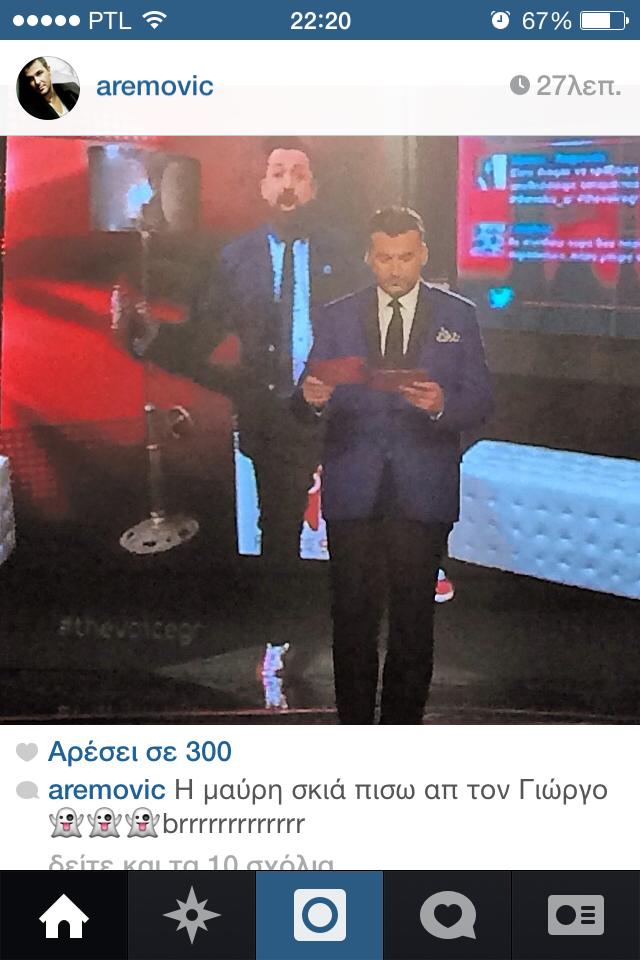Switch to the Activity tab
This screenshot has width=640, height=960.
coord(448,915)
